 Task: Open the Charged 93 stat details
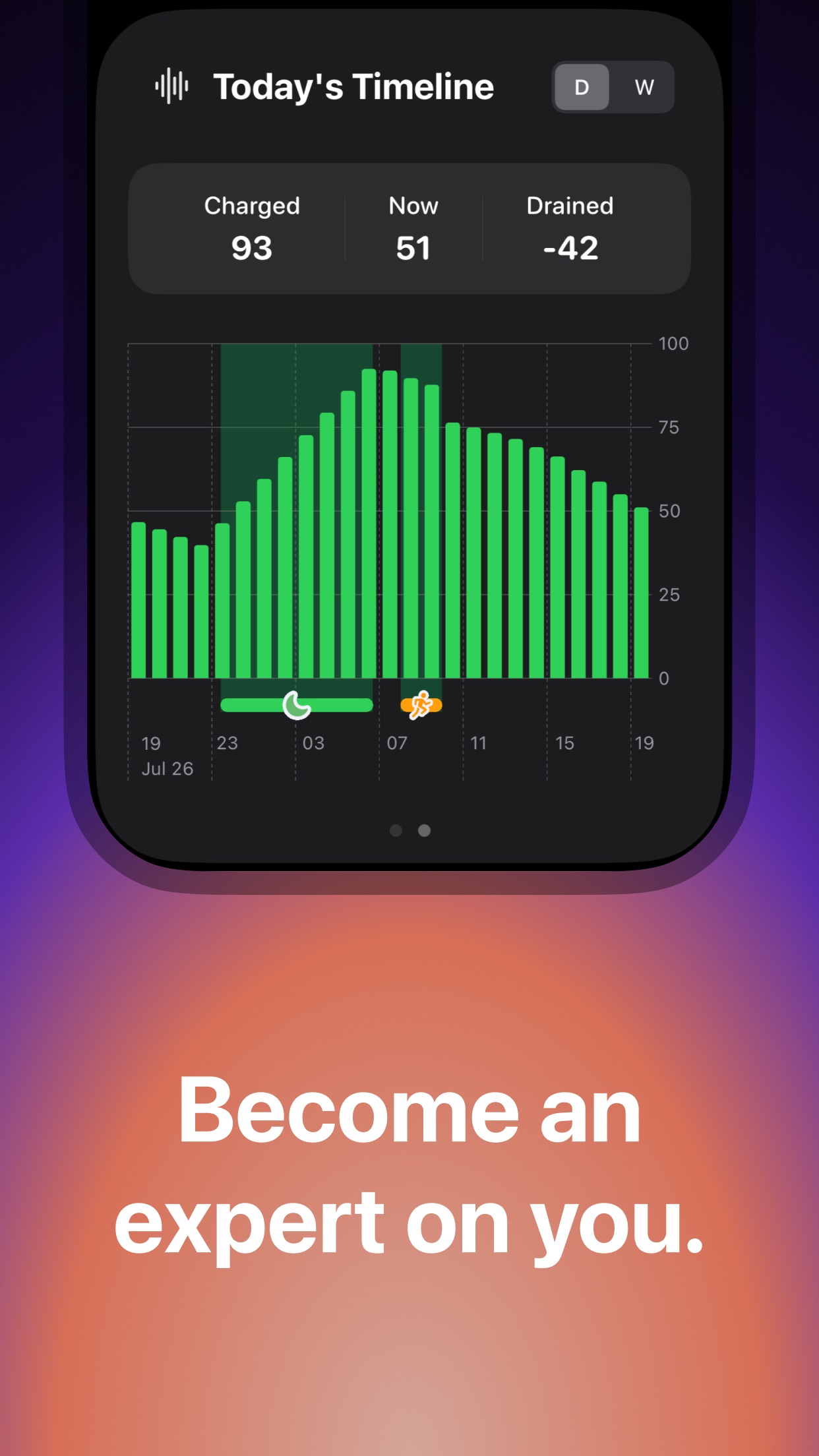click(x=253, y=228)
